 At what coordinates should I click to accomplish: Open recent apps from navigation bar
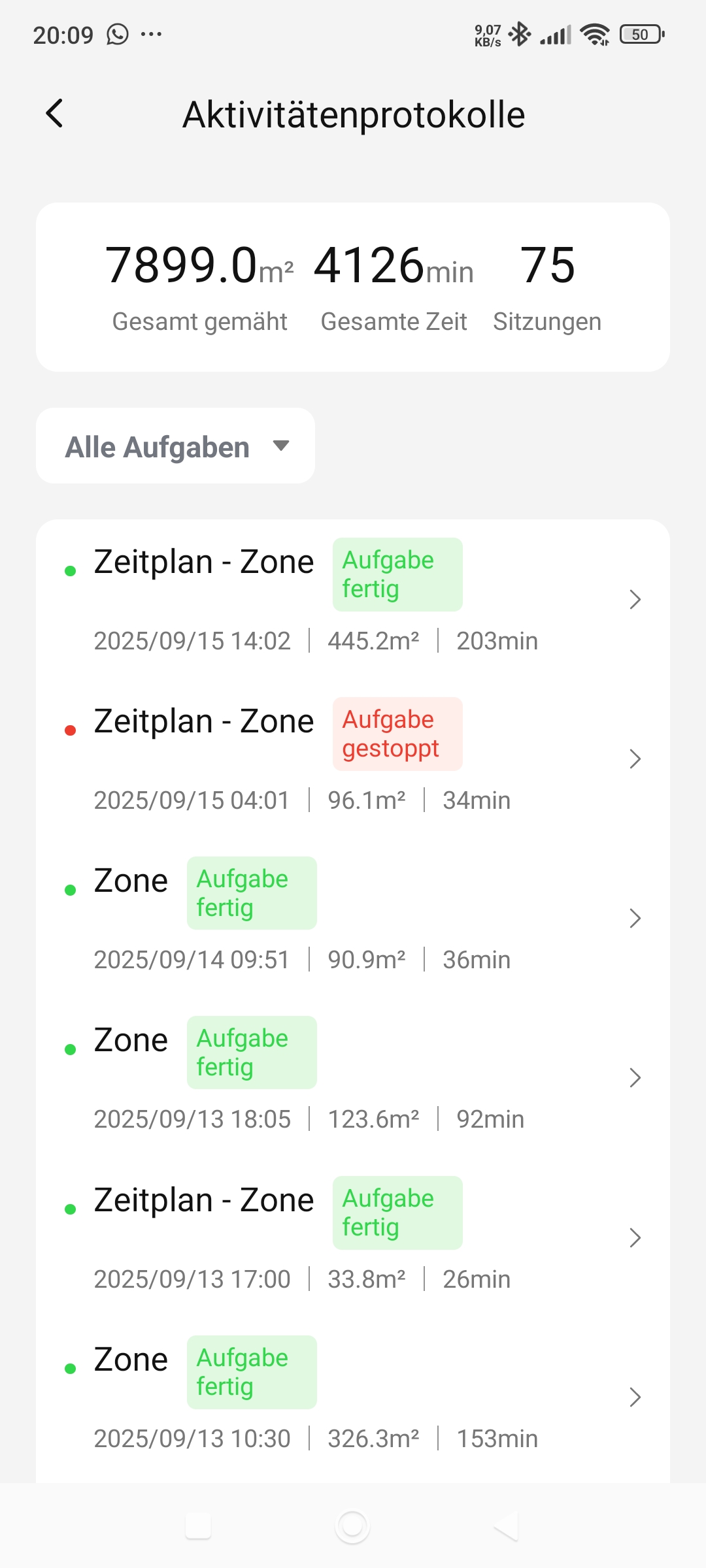tap(198, 1527)
